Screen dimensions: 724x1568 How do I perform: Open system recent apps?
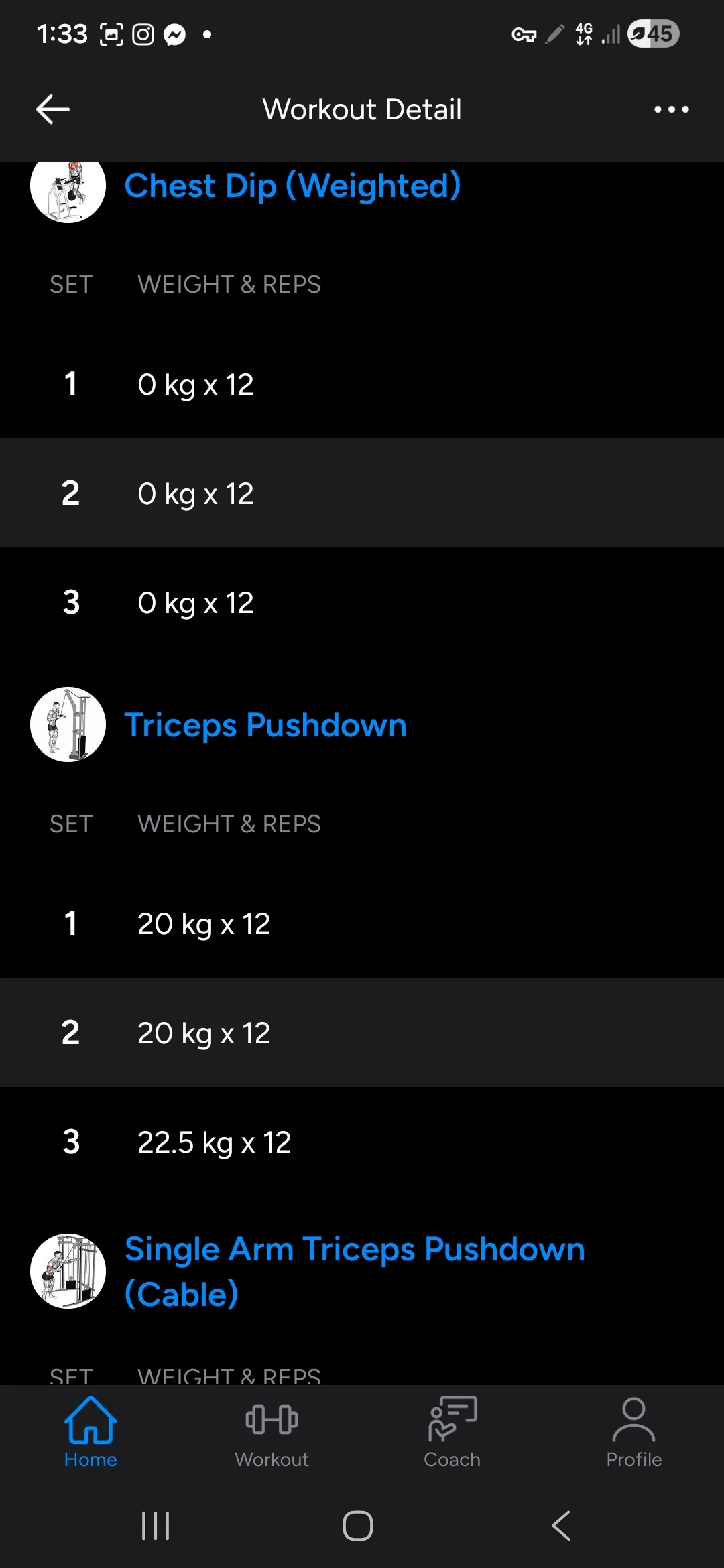pyautogui.click(x=156, y=1526)
